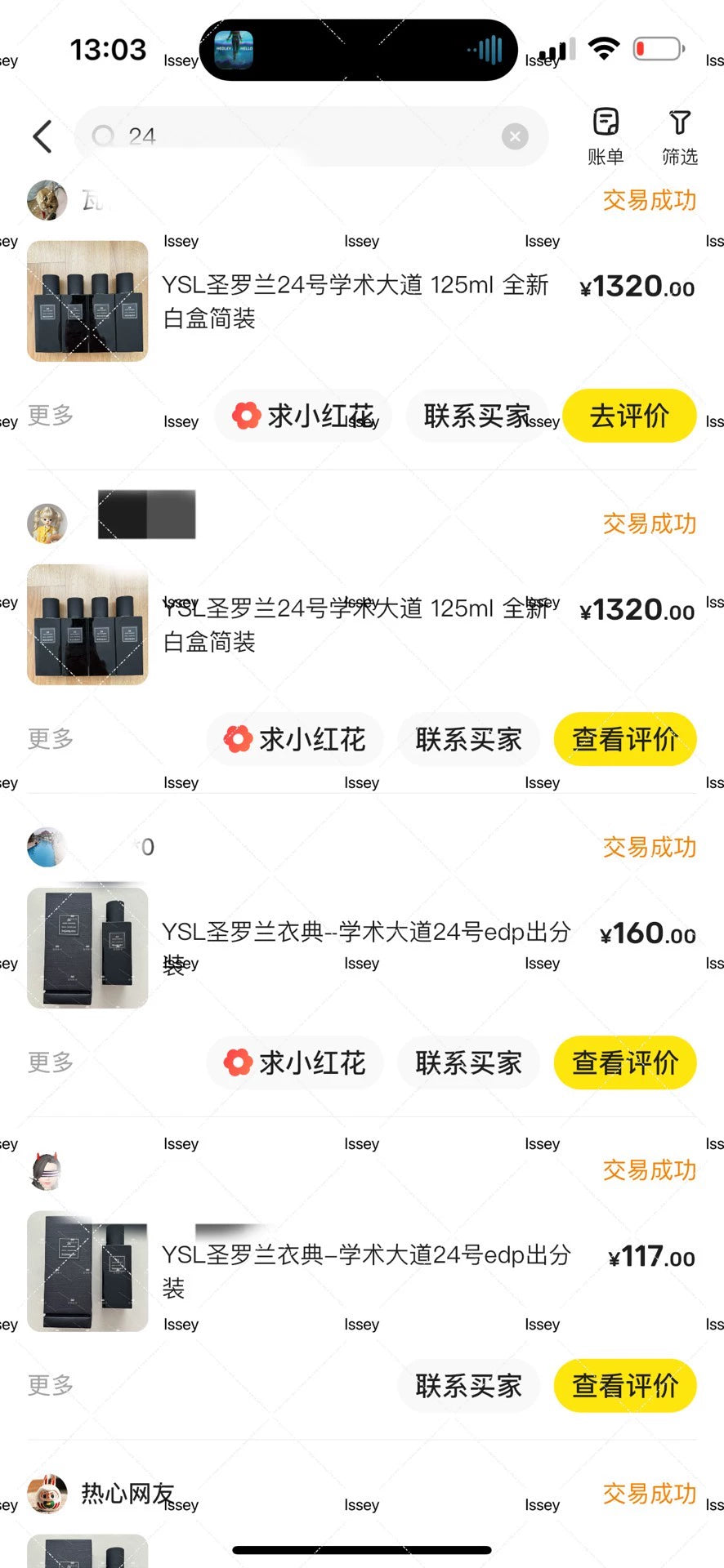Open 账单 bills
The height and width of the screenshot is (1568, 724).
tap(606, 136)
